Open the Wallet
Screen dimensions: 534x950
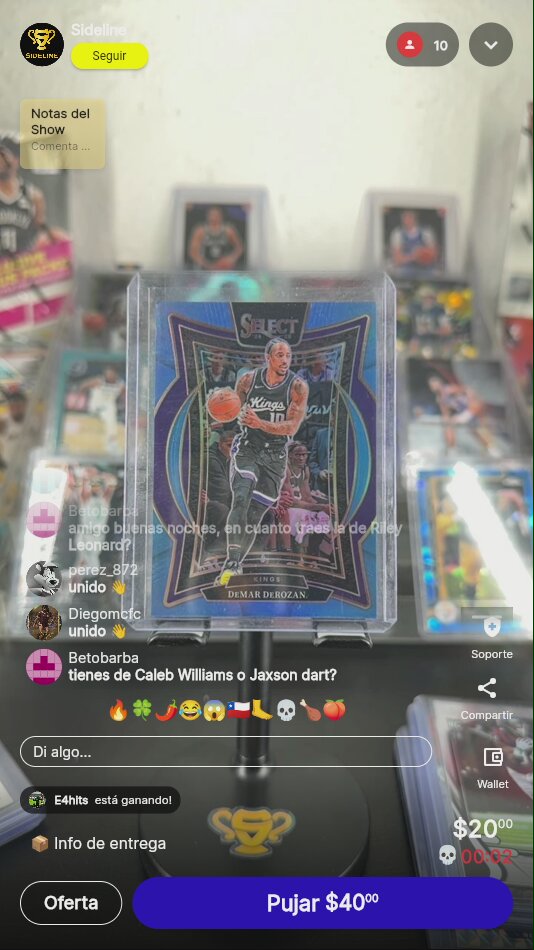[x=493, y=757]
